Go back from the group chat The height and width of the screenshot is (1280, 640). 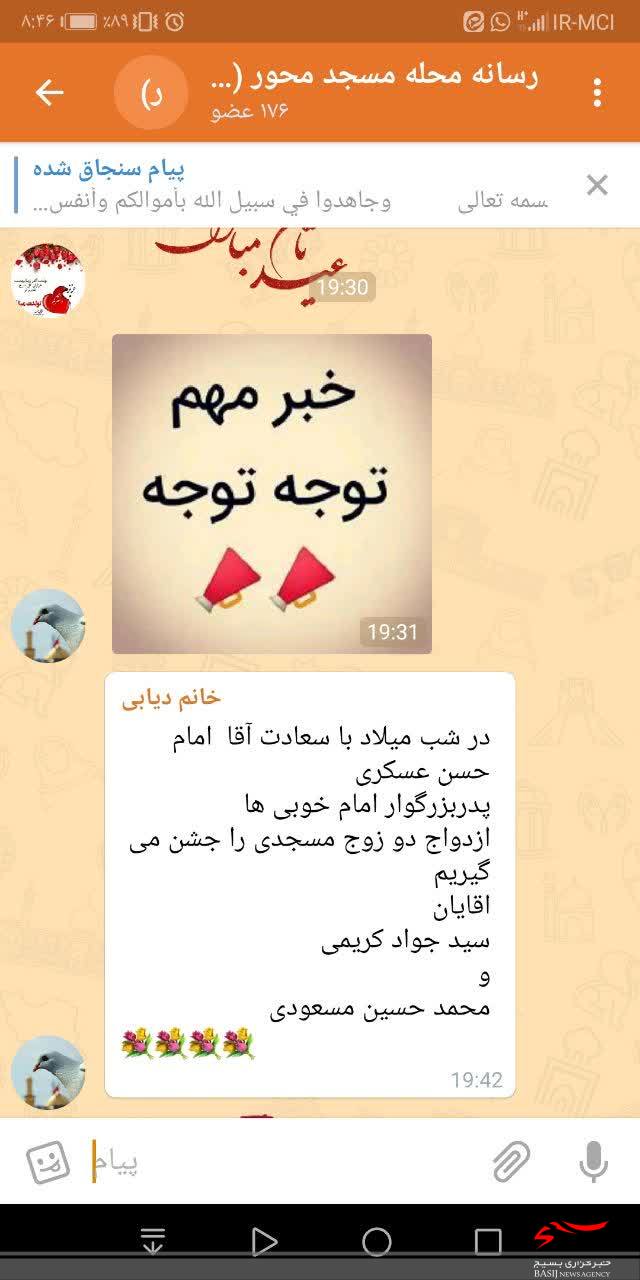tap(49, 93)
